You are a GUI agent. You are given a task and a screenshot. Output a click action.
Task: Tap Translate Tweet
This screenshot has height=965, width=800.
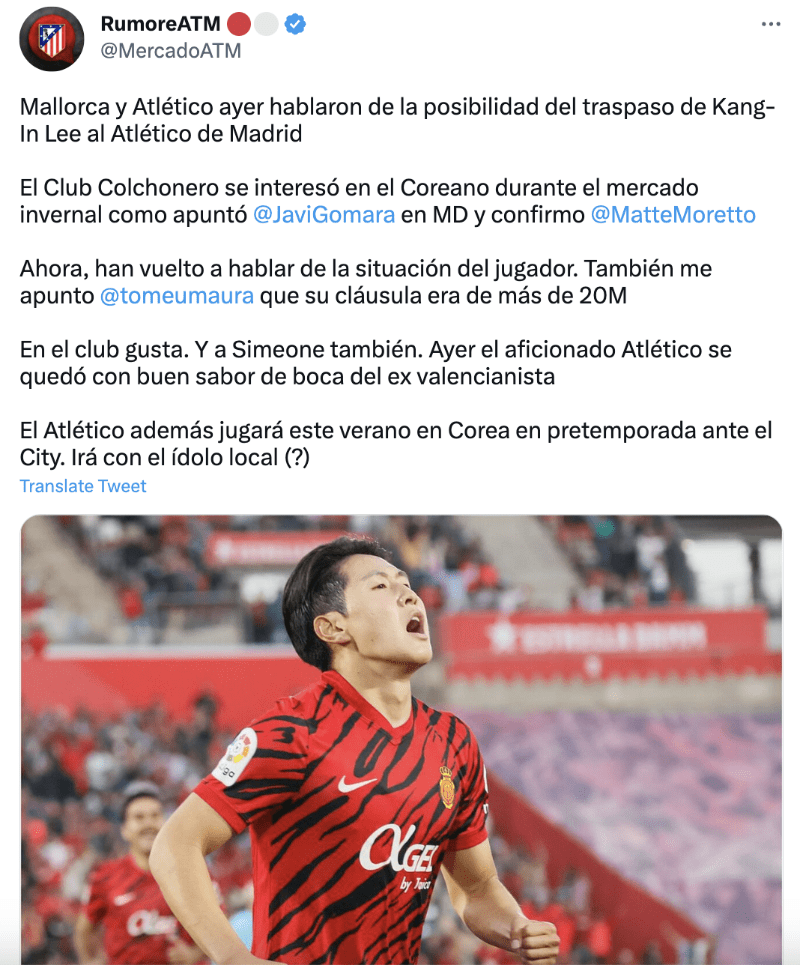coord(83,486)
